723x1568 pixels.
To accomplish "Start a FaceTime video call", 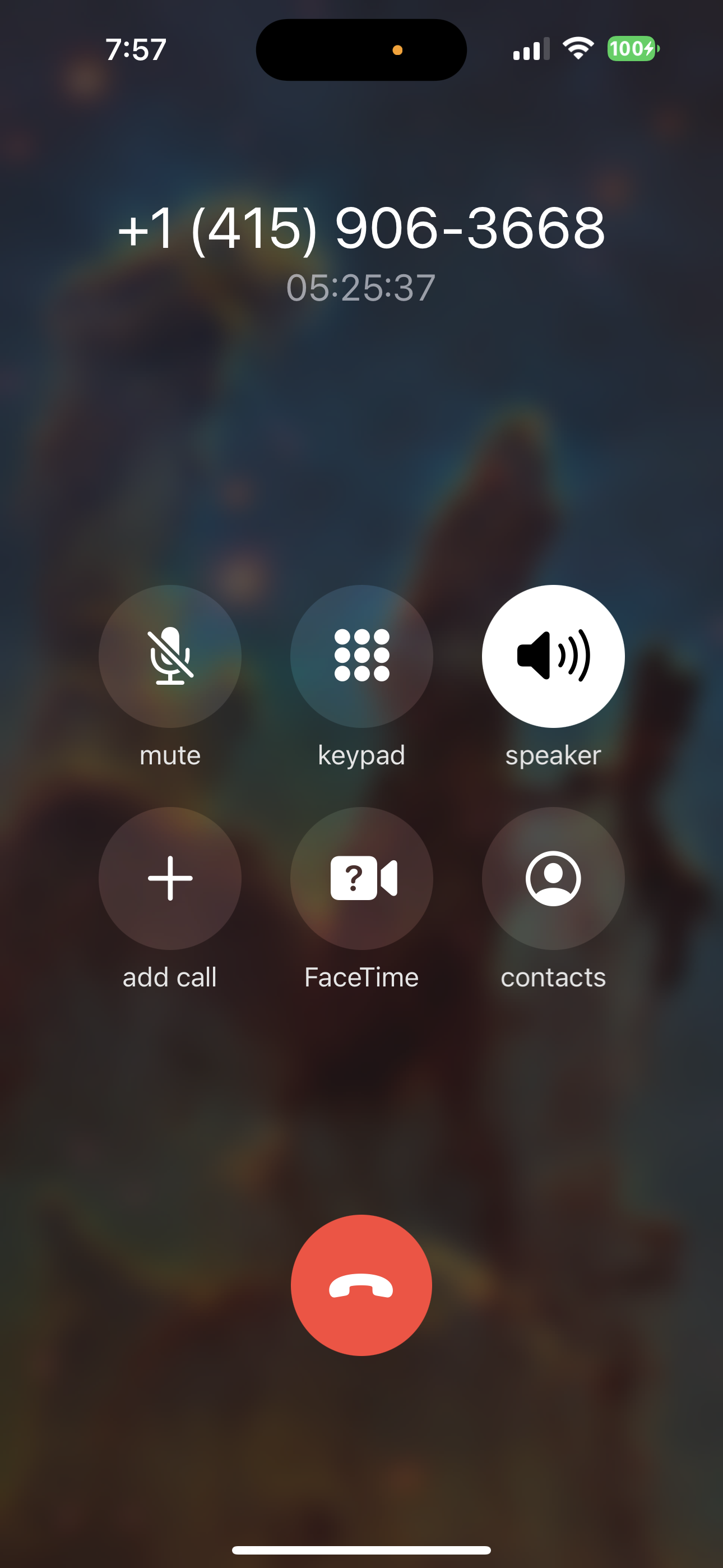I will 361,878.
